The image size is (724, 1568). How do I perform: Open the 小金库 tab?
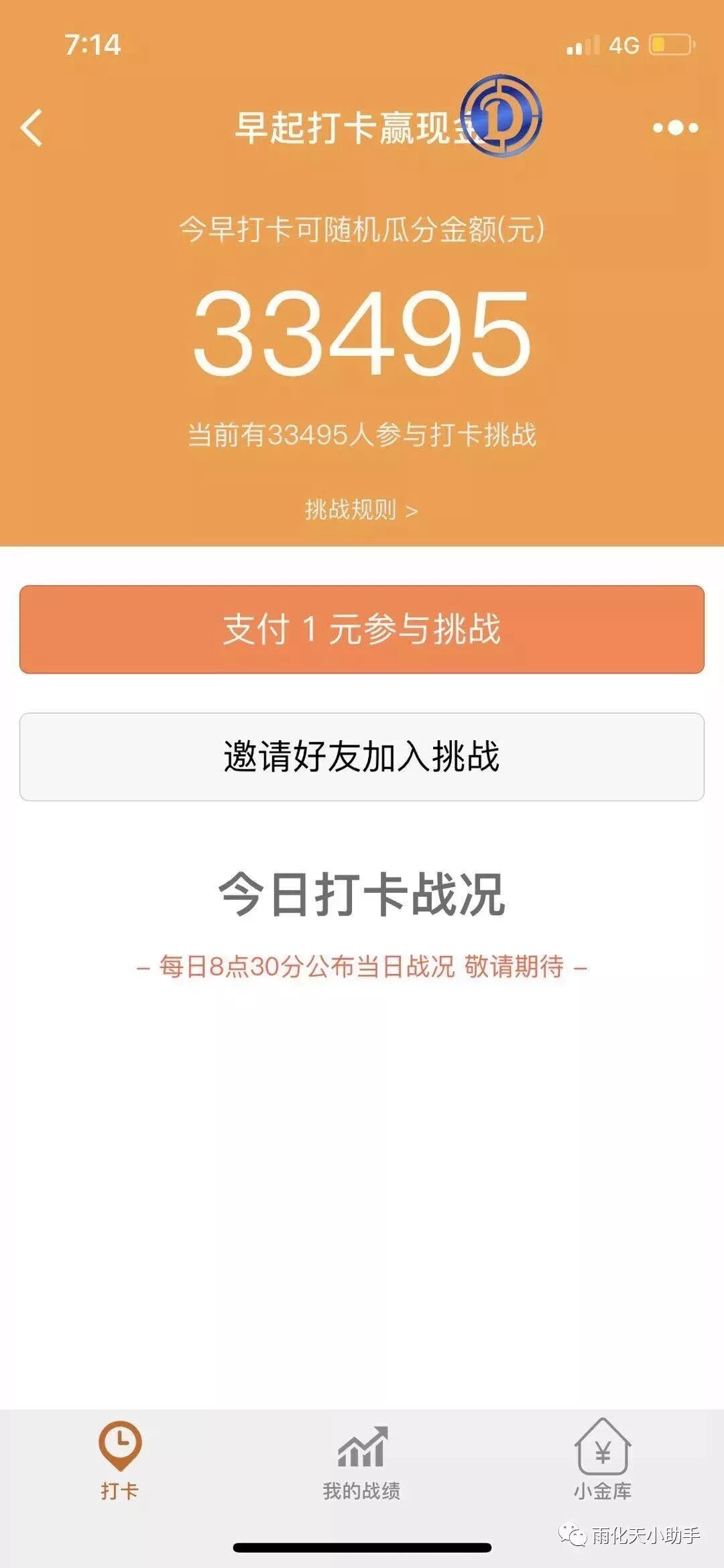[602, 1461]
